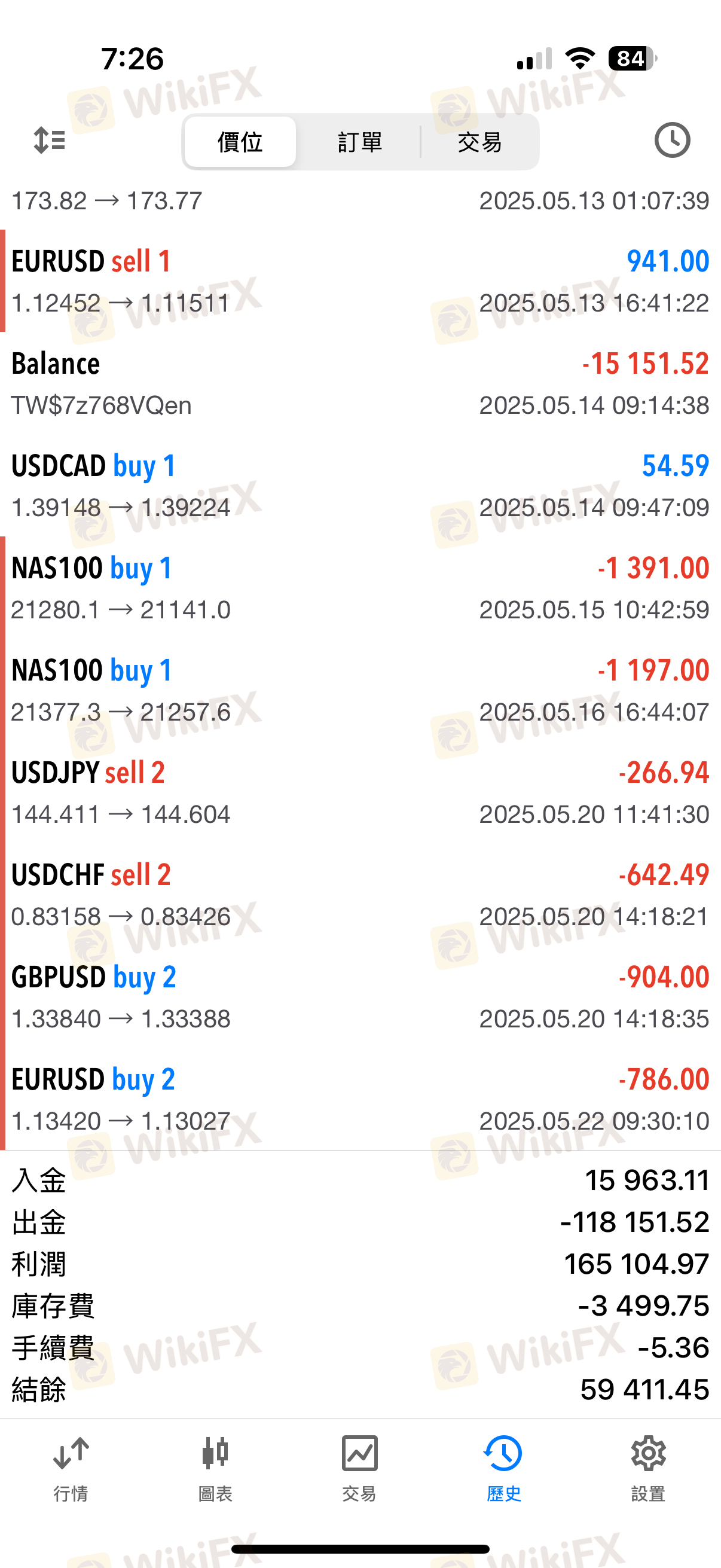Select the 歷史 history tab
Screen dimensions: 721x1568
[504, 1468]
